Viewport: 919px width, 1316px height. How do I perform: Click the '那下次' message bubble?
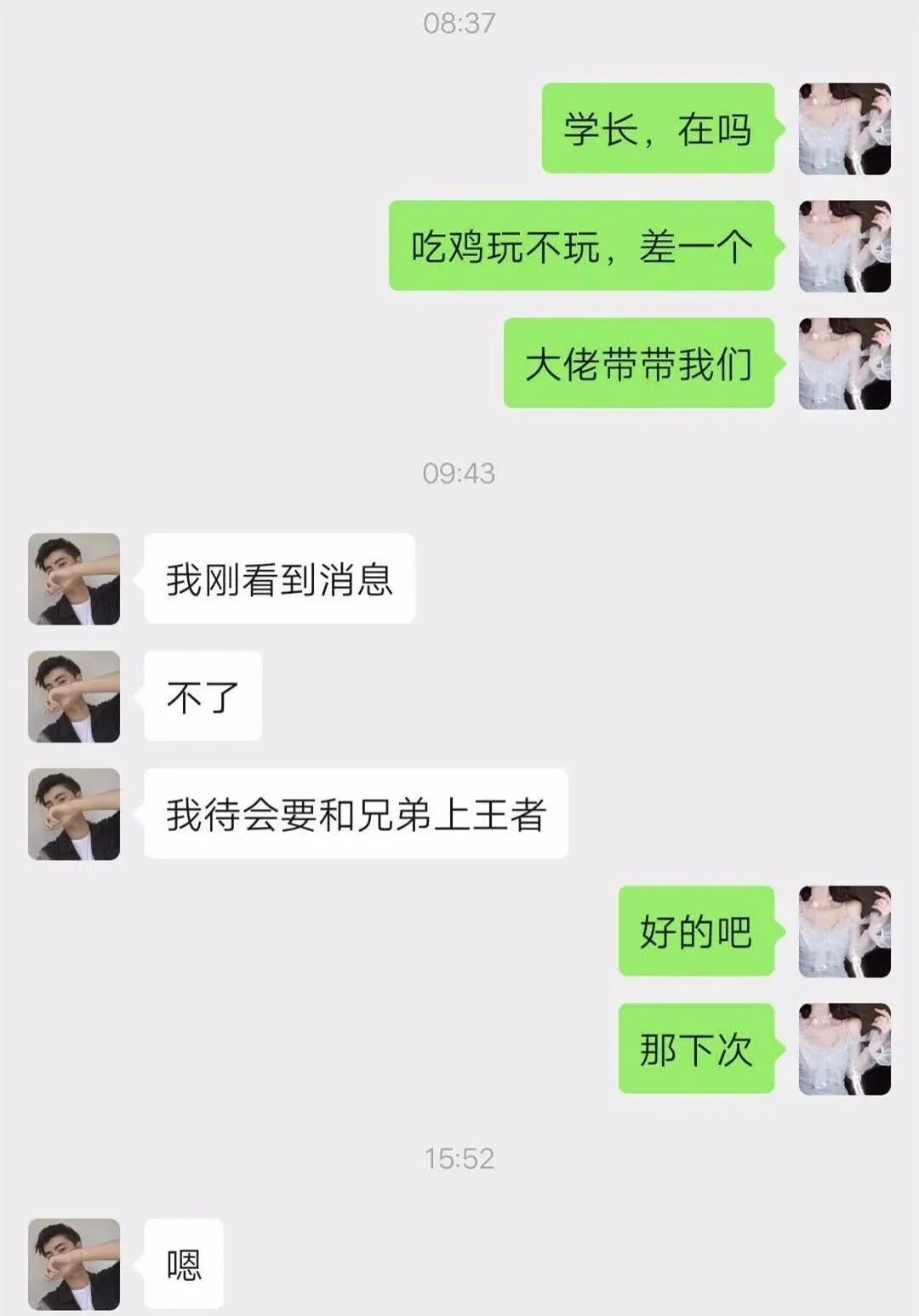[x=698, y=1049]
